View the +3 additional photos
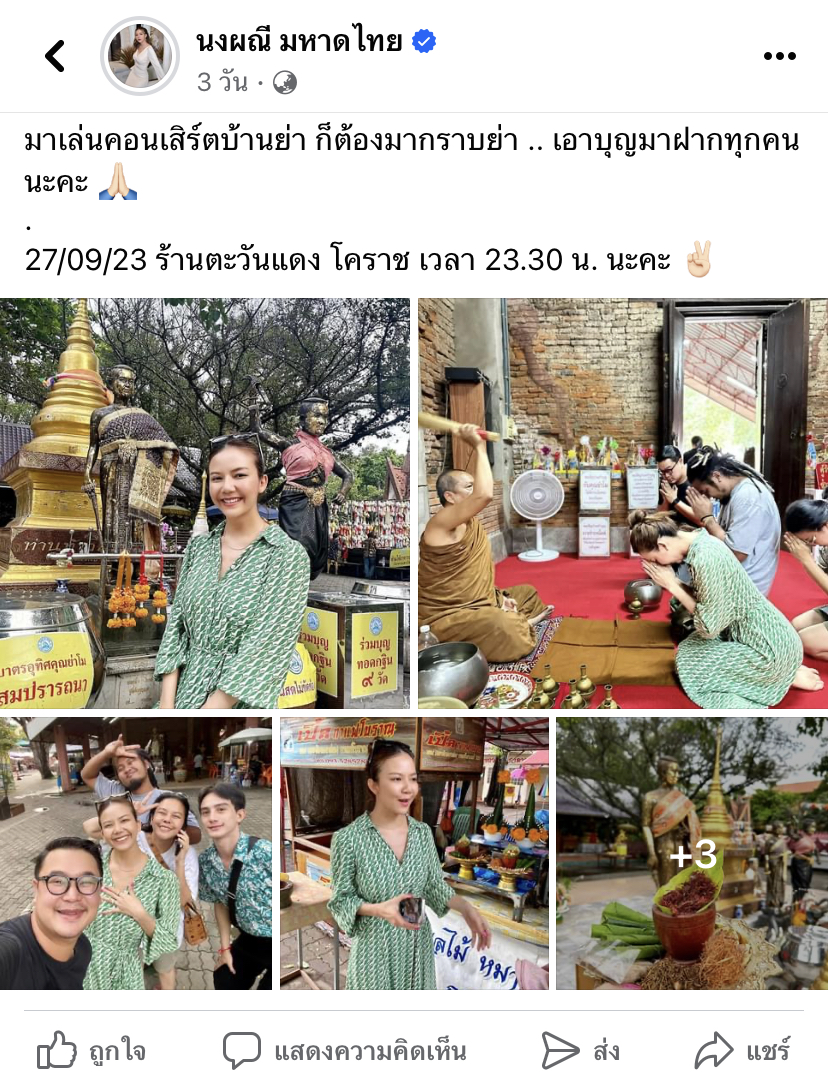This screenshot has width=828, height=1087. tap(692, 853)
